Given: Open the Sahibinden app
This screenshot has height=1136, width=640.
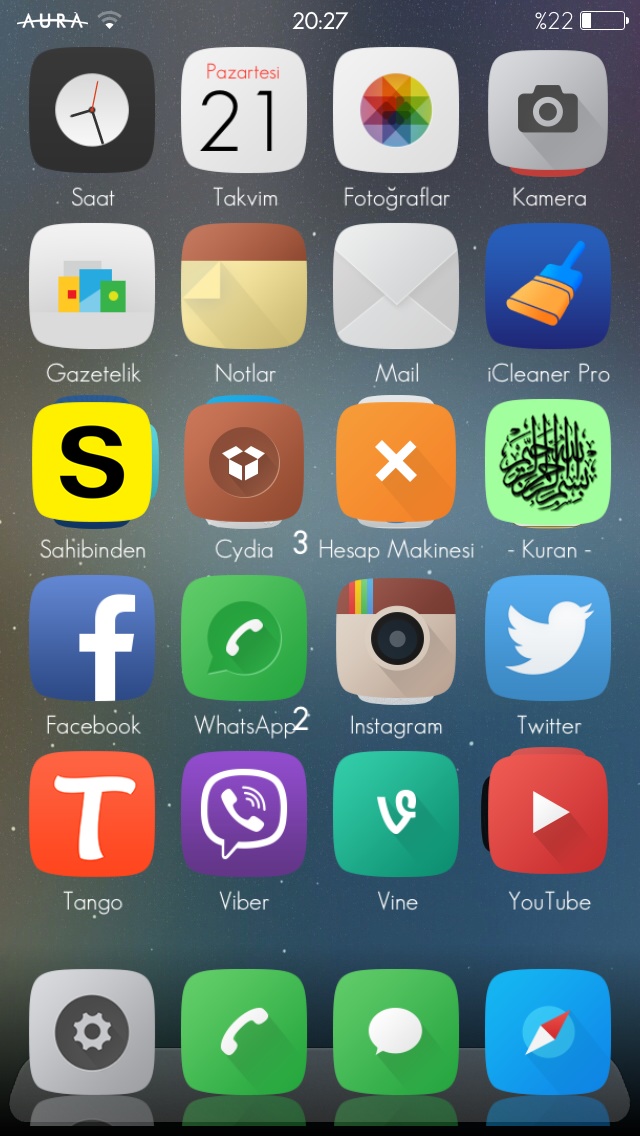Looking at the screenshot, I should point(92,462).
